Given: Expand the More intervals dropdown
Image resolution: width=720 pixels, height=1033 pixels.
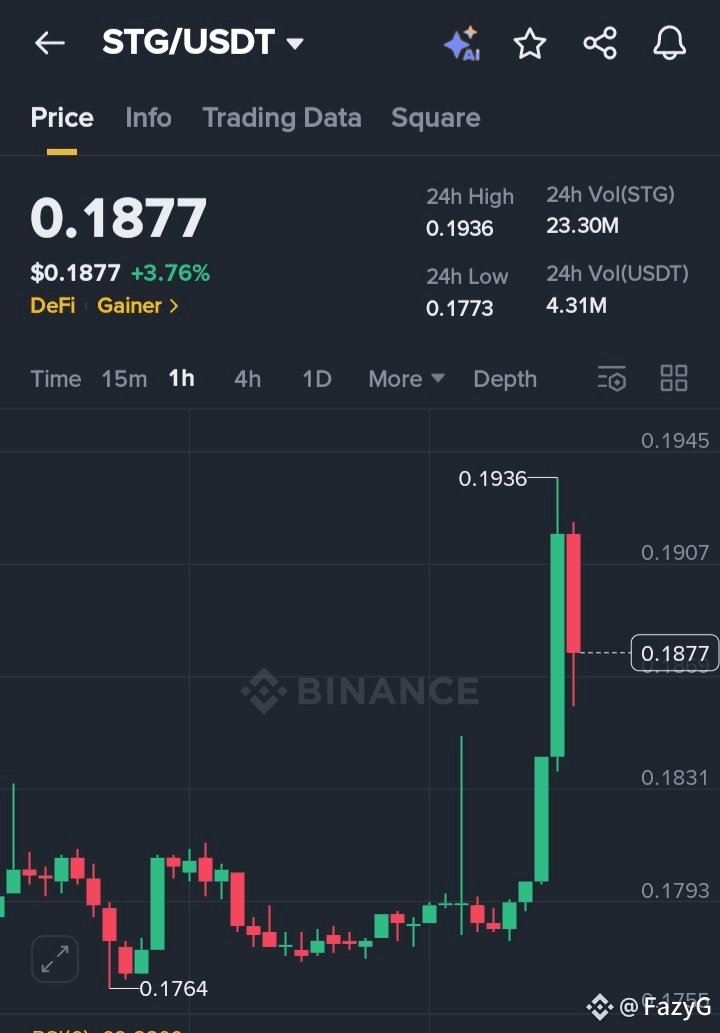Looking at the screenshot, I should click(406, 379).
